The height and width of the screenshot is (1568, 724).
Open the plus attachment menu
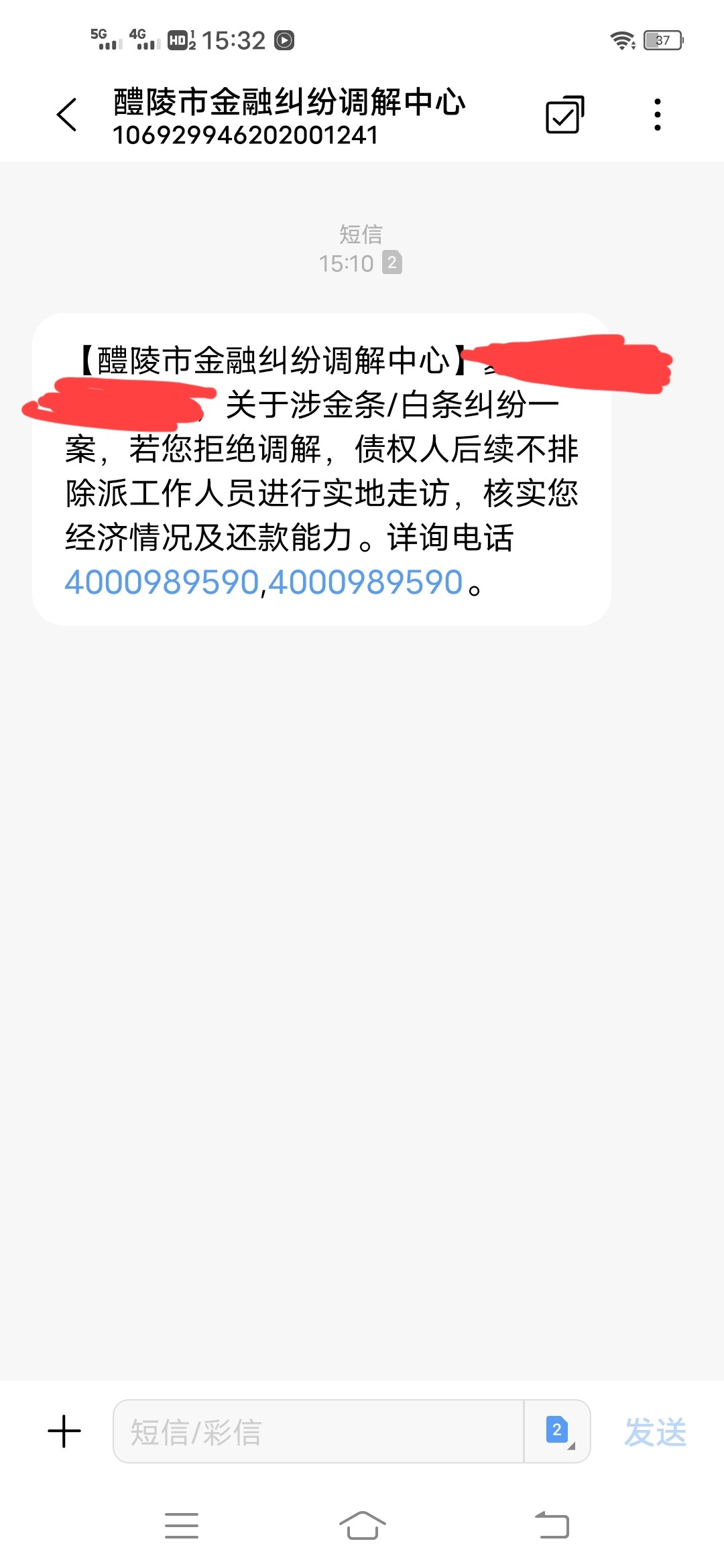pyautogui.click(x=64, y=1431)
